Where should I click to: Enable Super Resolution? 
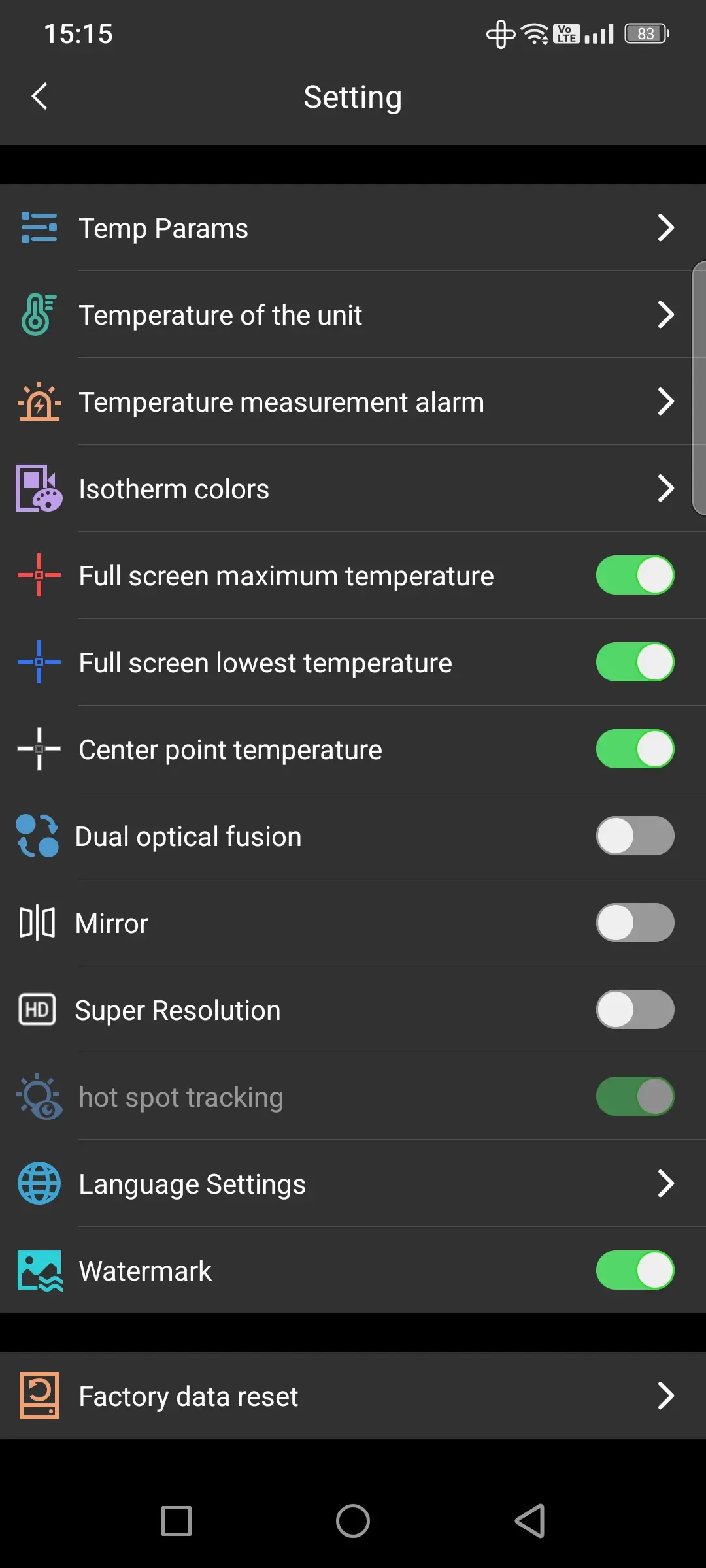[634, 1010]
